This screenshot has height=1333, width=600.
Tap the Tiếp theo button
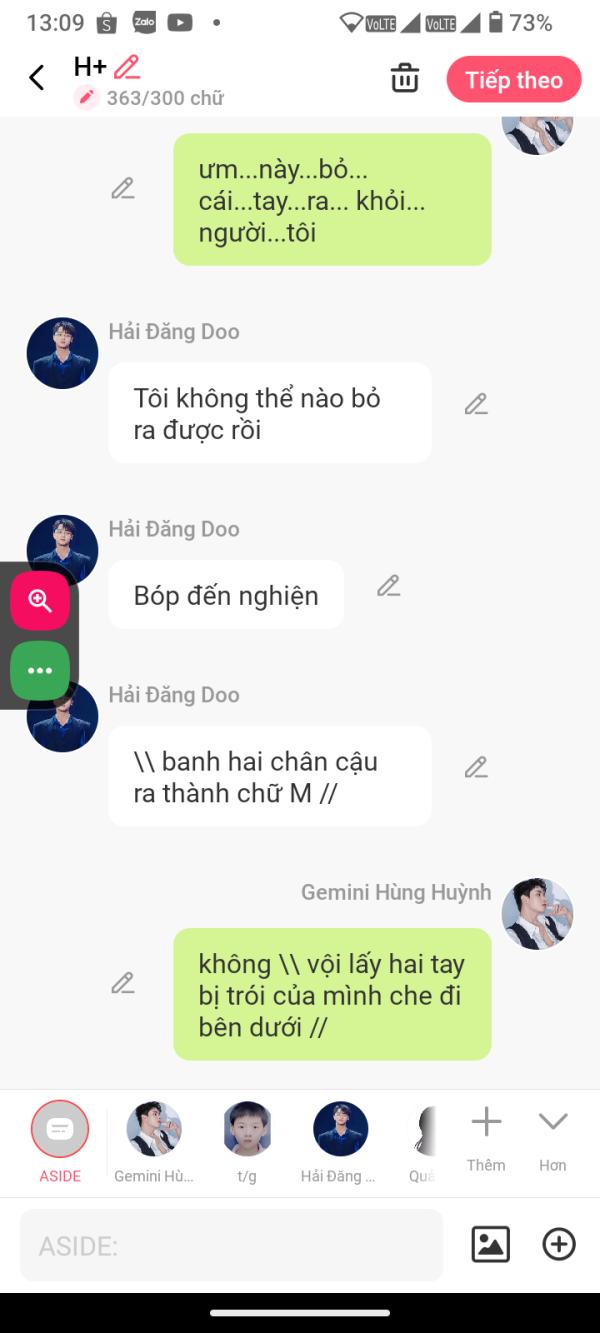(513, 80)
